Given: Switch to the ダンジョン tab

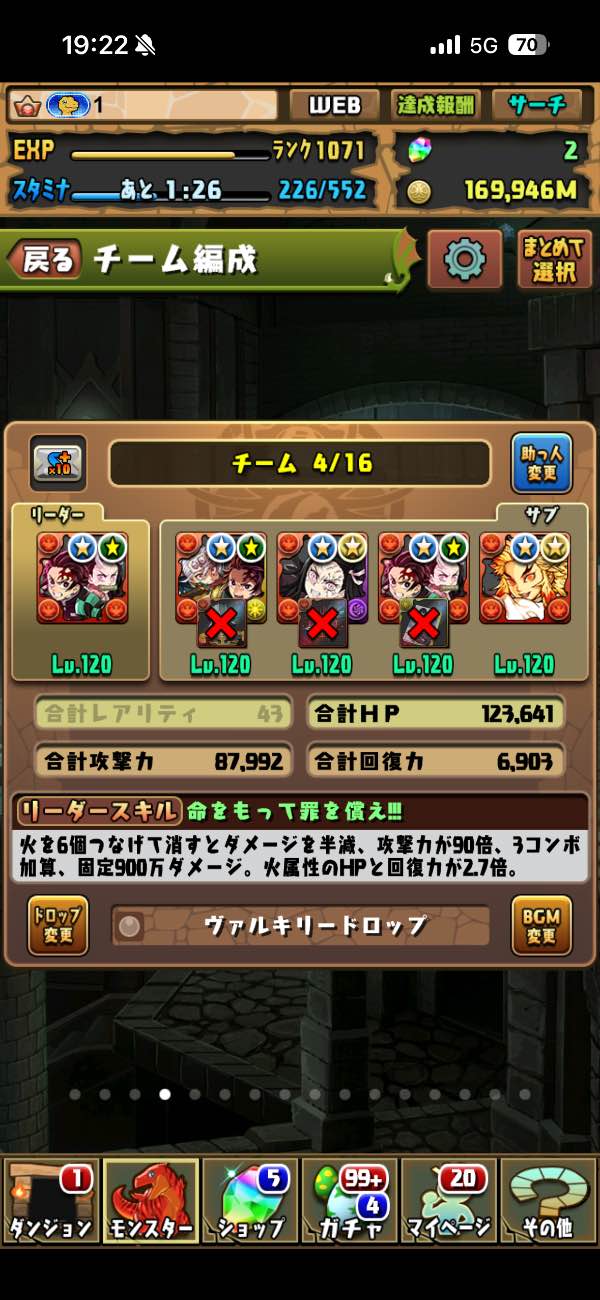Looking at the screenshot, I should [50, 1200].
